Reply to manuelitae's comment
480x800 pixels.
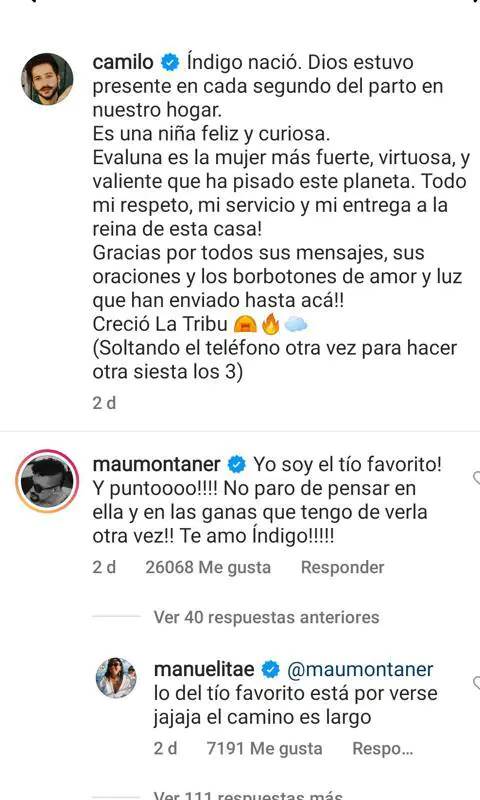tap(383, 748)
